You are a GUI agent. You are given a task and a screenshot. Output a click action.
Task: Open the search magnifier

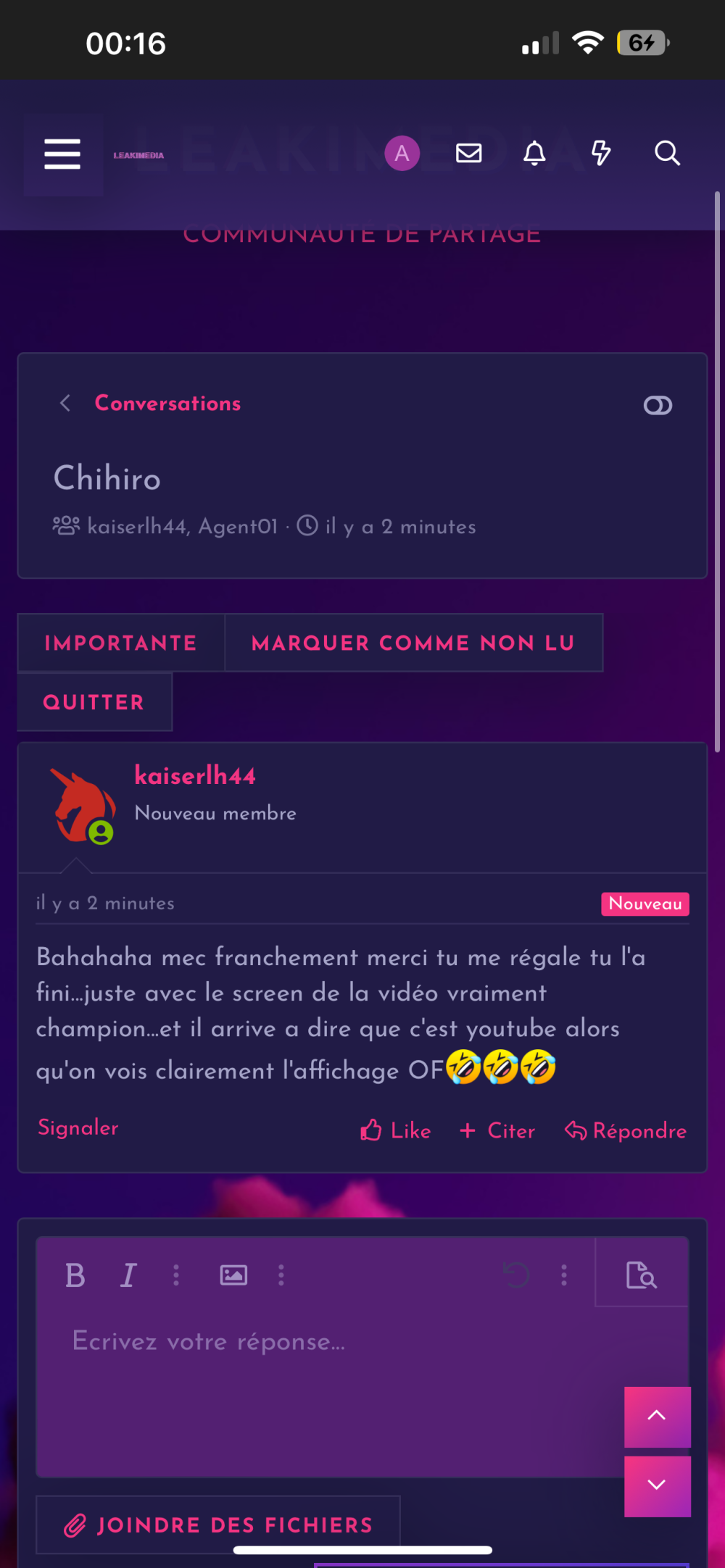click(667, 154)
